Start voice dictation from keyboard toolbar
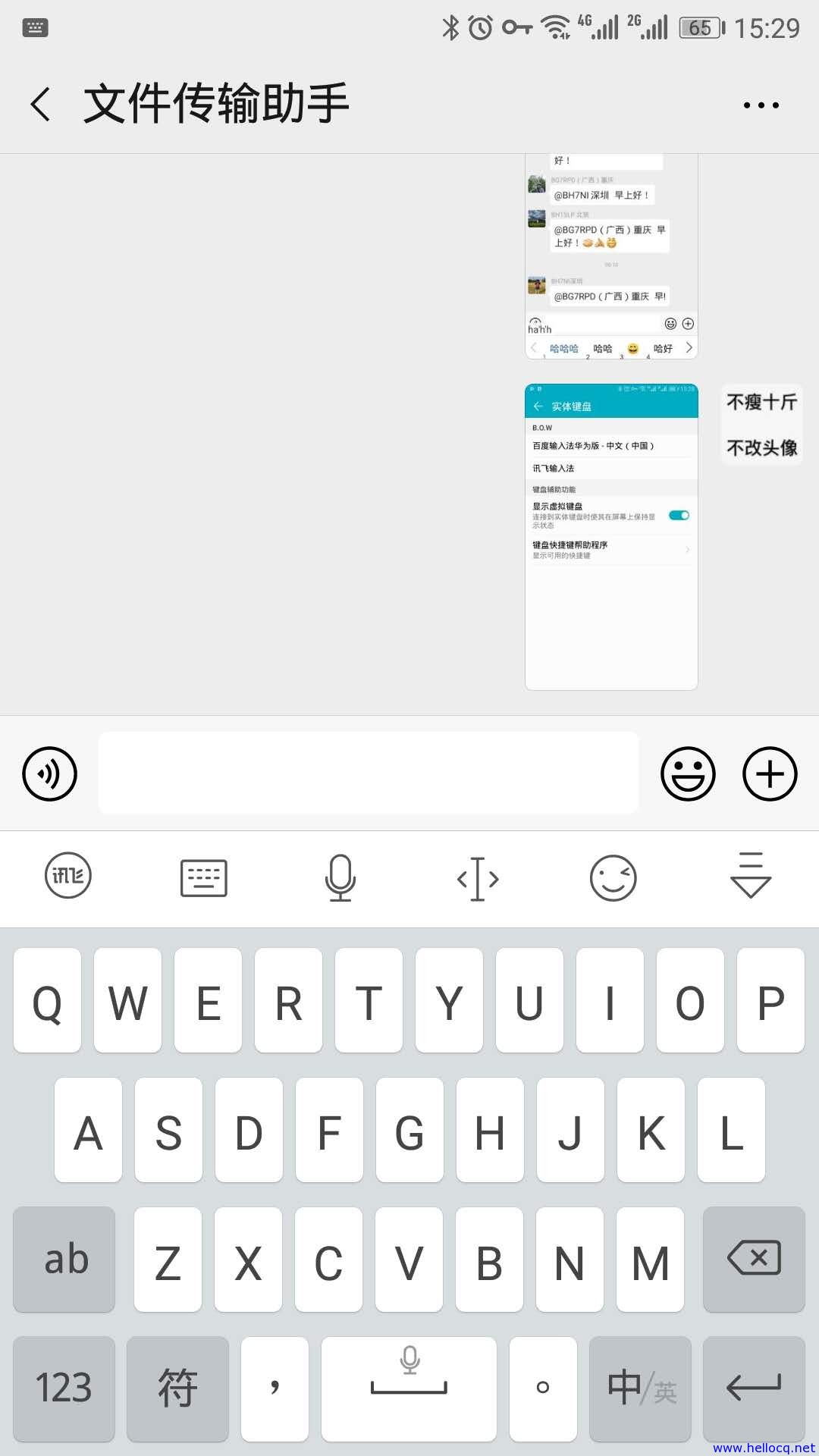Viewport: 819px width, 1456px height. coord(340,877)
